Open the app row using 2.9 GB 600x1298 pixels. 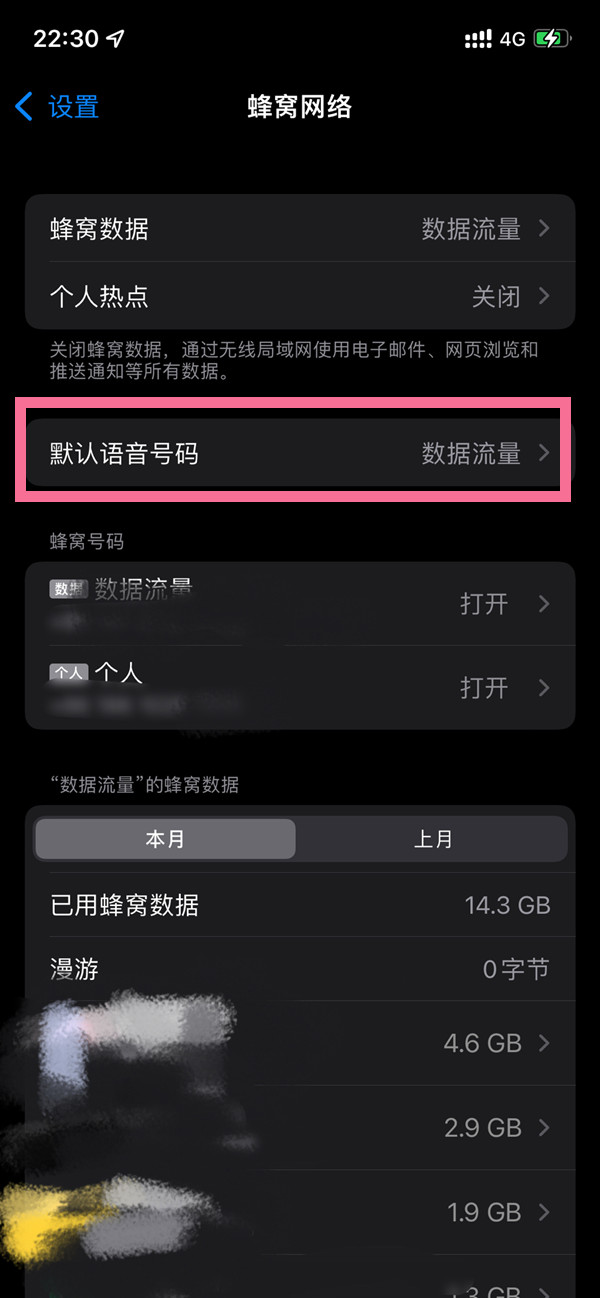(300, 1128)
